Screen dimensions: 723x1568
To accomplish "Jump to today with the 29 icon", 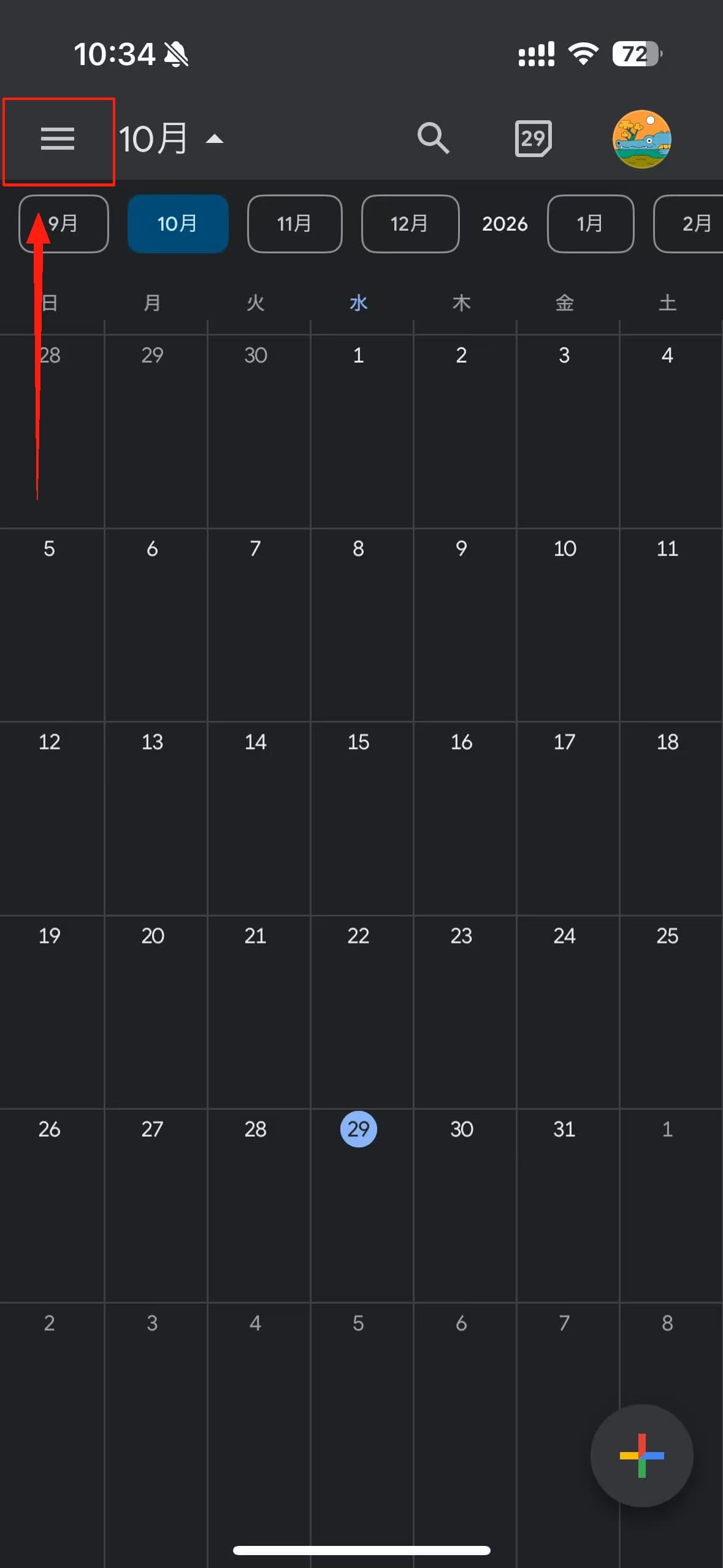I will pyautogui.click(x=533, y=139).
